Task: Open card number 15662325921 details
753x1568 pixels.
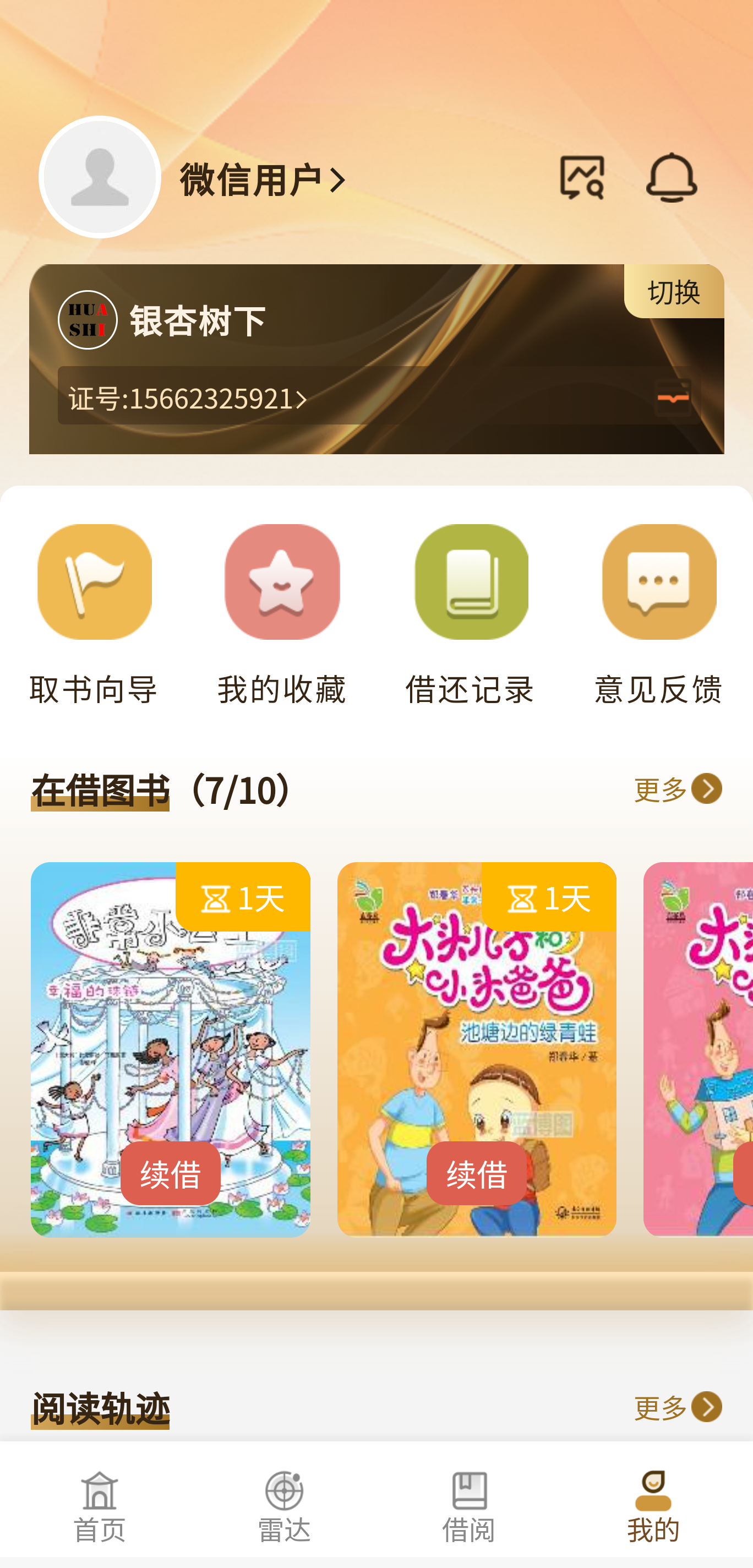Action: point(188,398)
